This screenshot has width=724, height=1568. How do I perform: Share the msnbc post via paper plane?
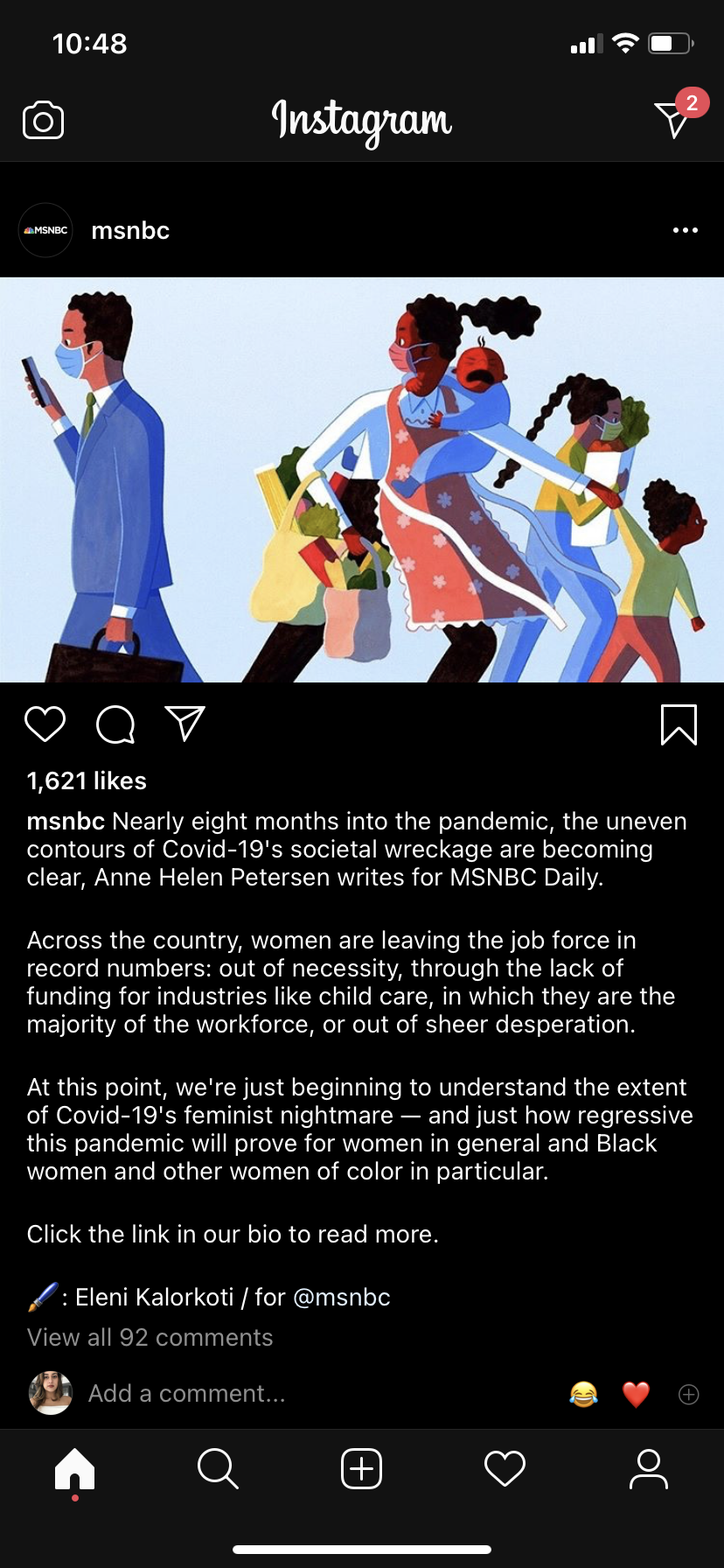click(185, 724)
